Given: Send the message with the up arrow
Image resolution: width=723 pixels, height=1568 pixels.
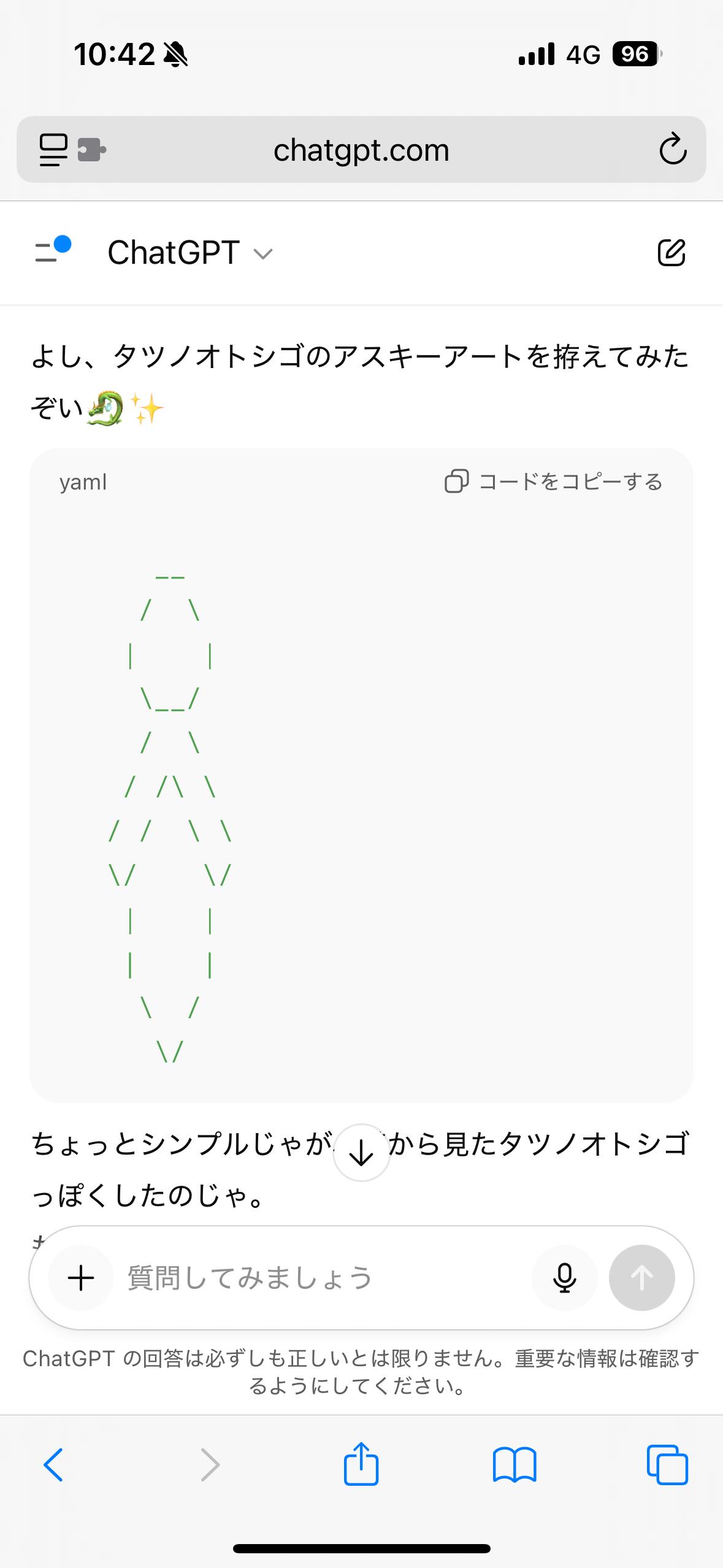Looking at the screenshot, I should 641,1279.
